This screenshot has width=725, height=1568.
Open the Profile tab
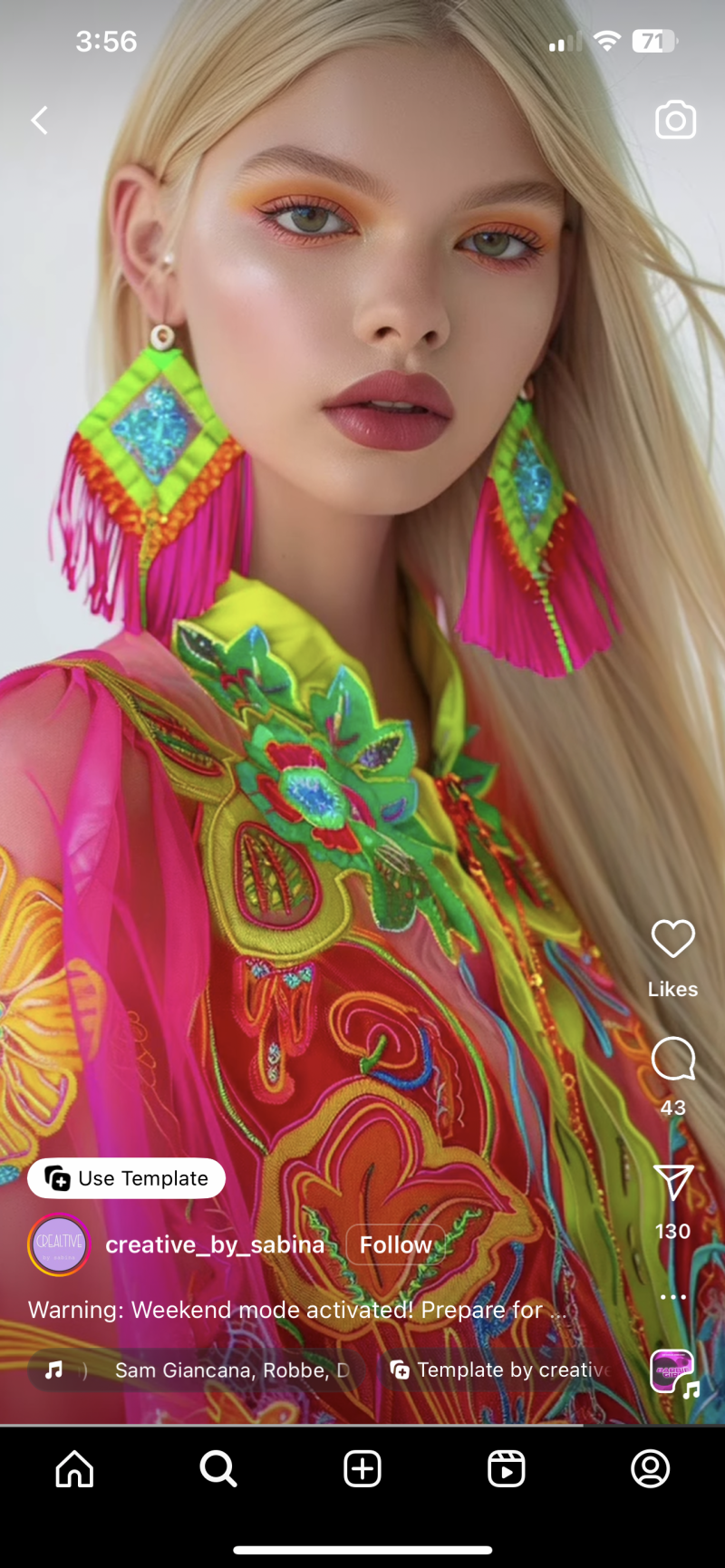[650, 1468]
